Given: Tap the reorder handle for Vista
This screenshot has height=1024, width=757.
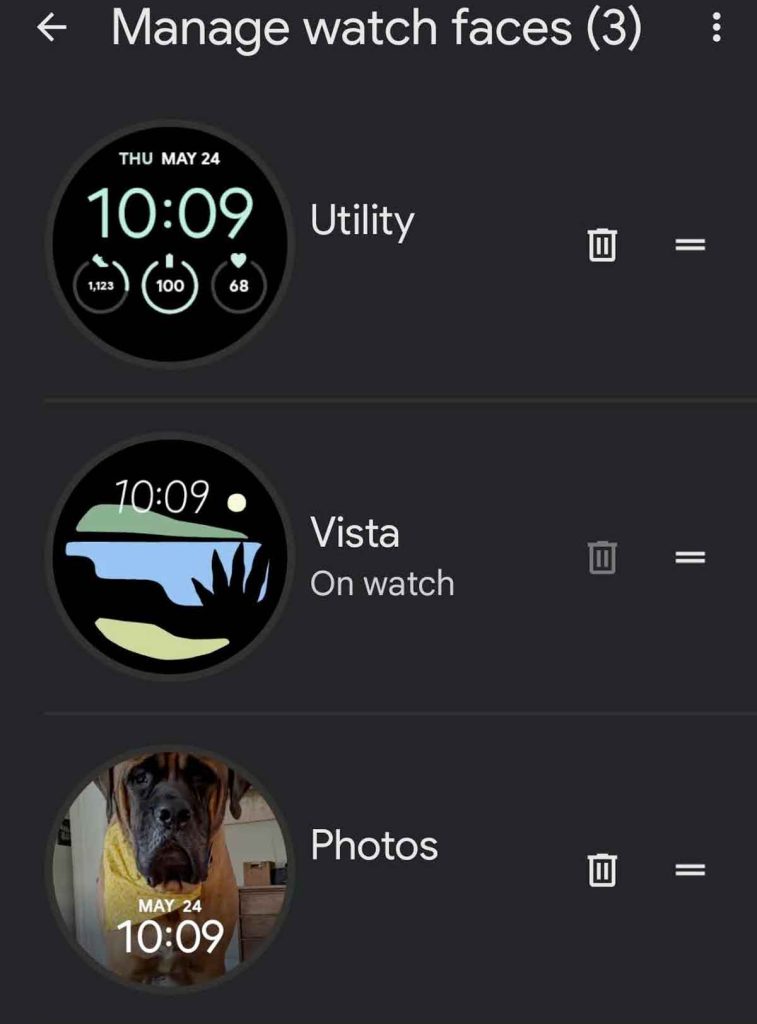Looking at the screenshot, I should [690, 557].
